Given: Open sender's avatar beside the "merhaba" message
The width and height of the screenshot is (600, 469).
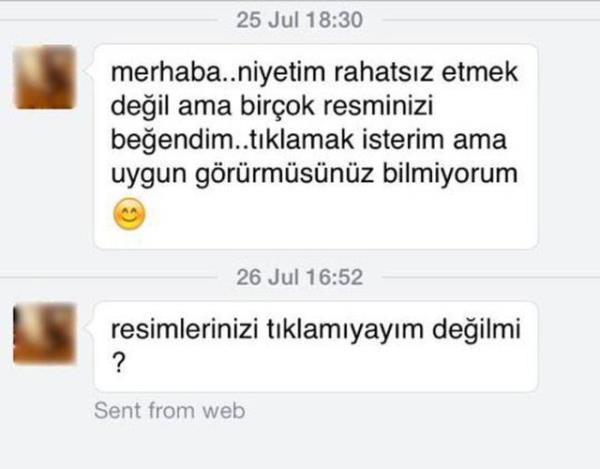Looking at the screenshot, I should click(45, 77).
